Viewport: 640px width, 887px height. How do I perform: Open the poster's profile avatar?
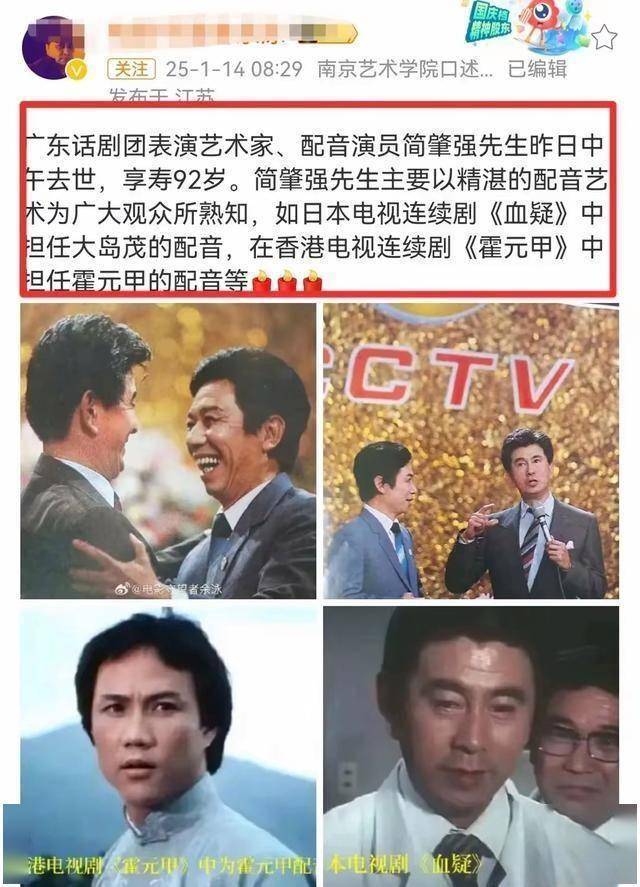[x=51, y=47]
